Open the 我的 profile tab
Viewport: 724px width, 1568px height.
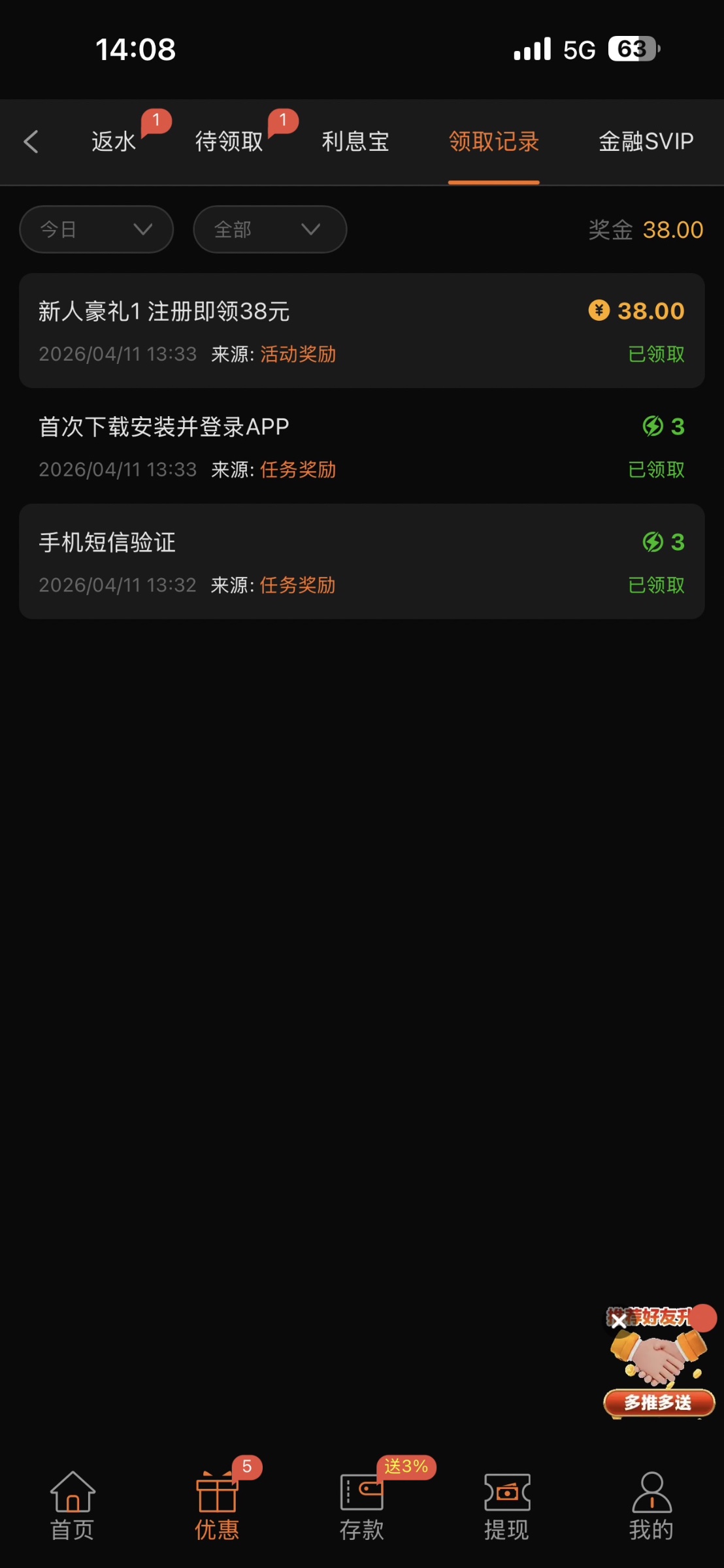[x=651, y=1506]
